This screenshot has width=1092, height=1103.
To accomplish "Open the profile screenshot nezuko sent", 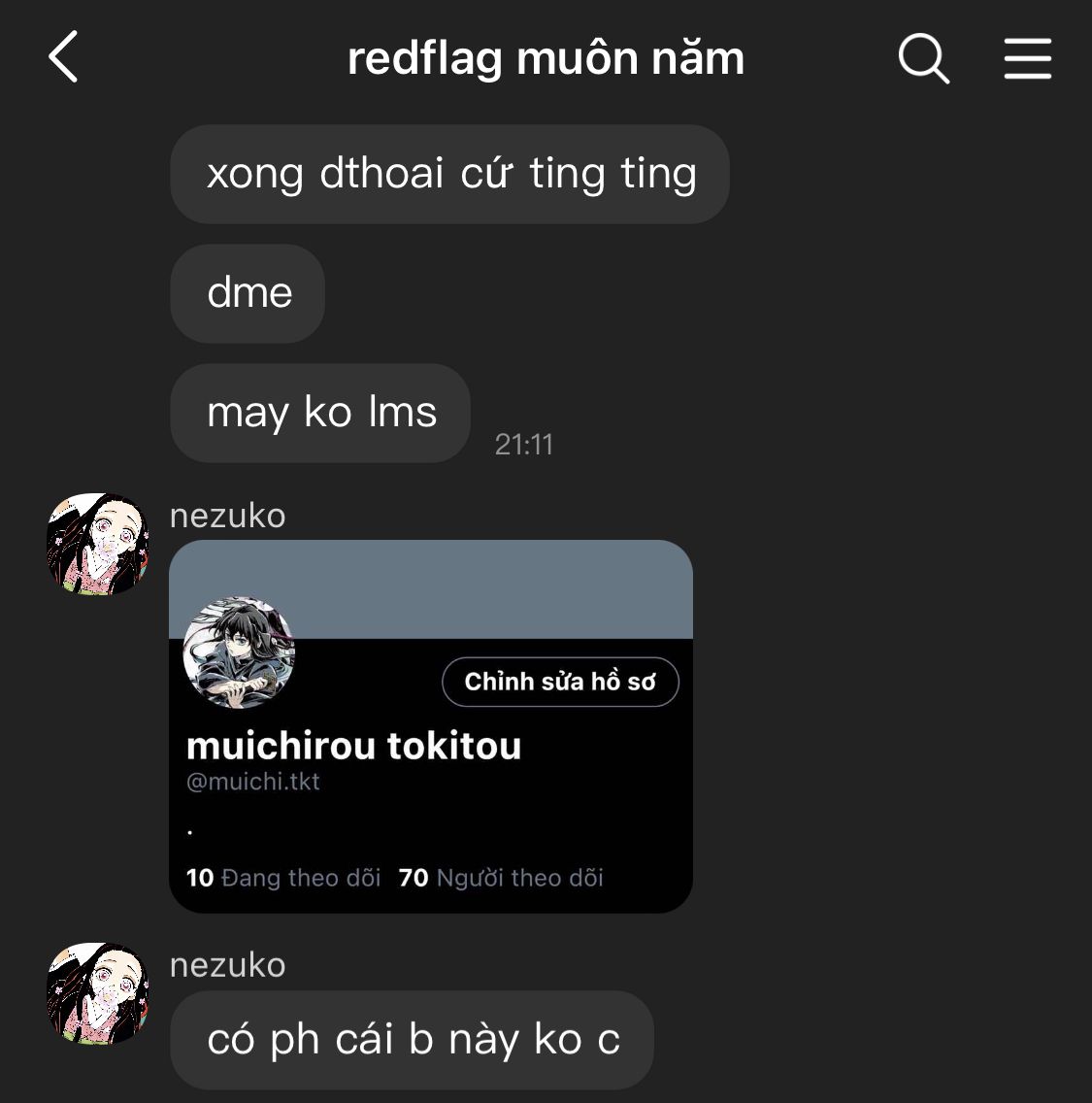I will point(431,725).
